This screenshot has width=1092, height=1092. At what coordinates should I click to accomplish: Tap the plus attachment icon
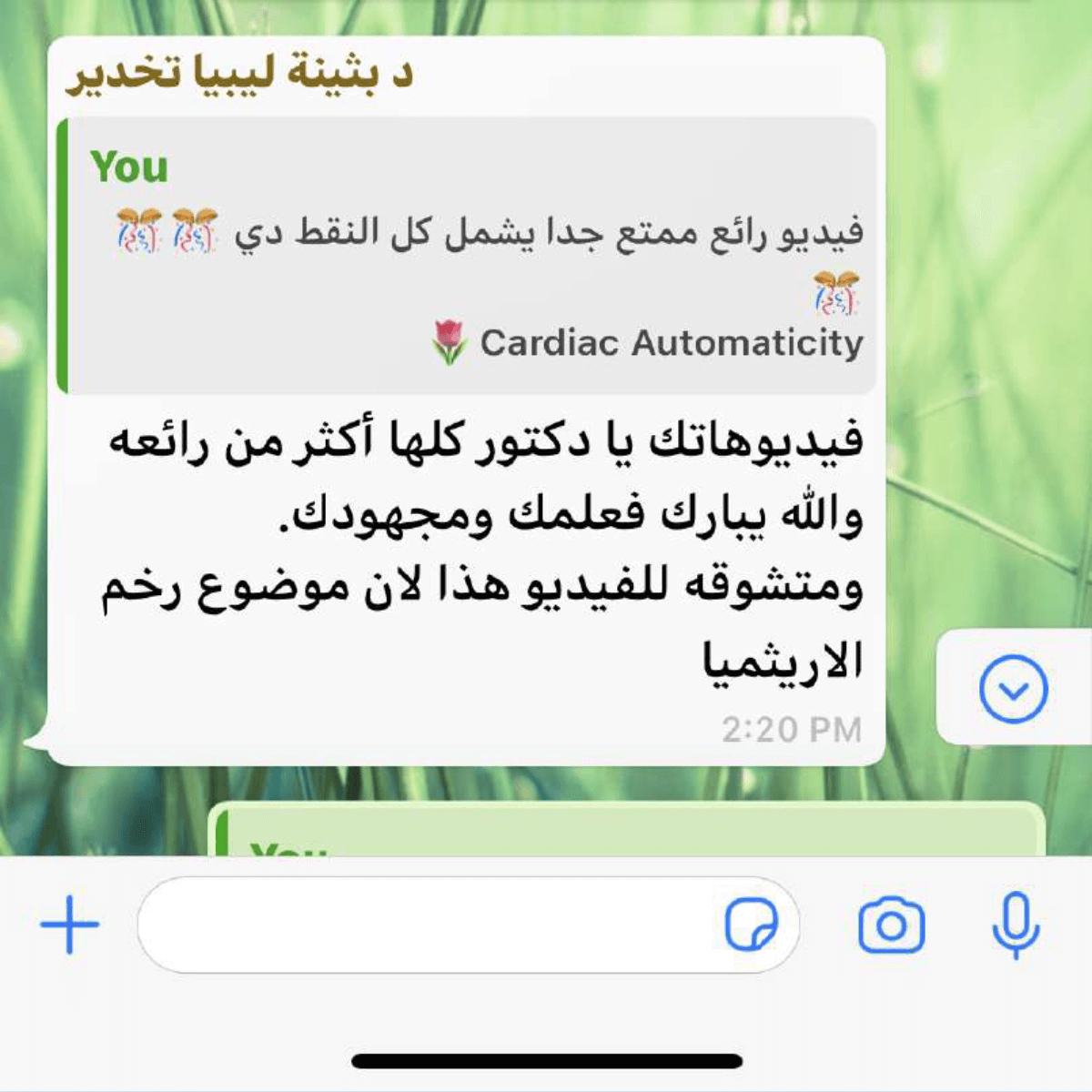[x=70, y=925]
